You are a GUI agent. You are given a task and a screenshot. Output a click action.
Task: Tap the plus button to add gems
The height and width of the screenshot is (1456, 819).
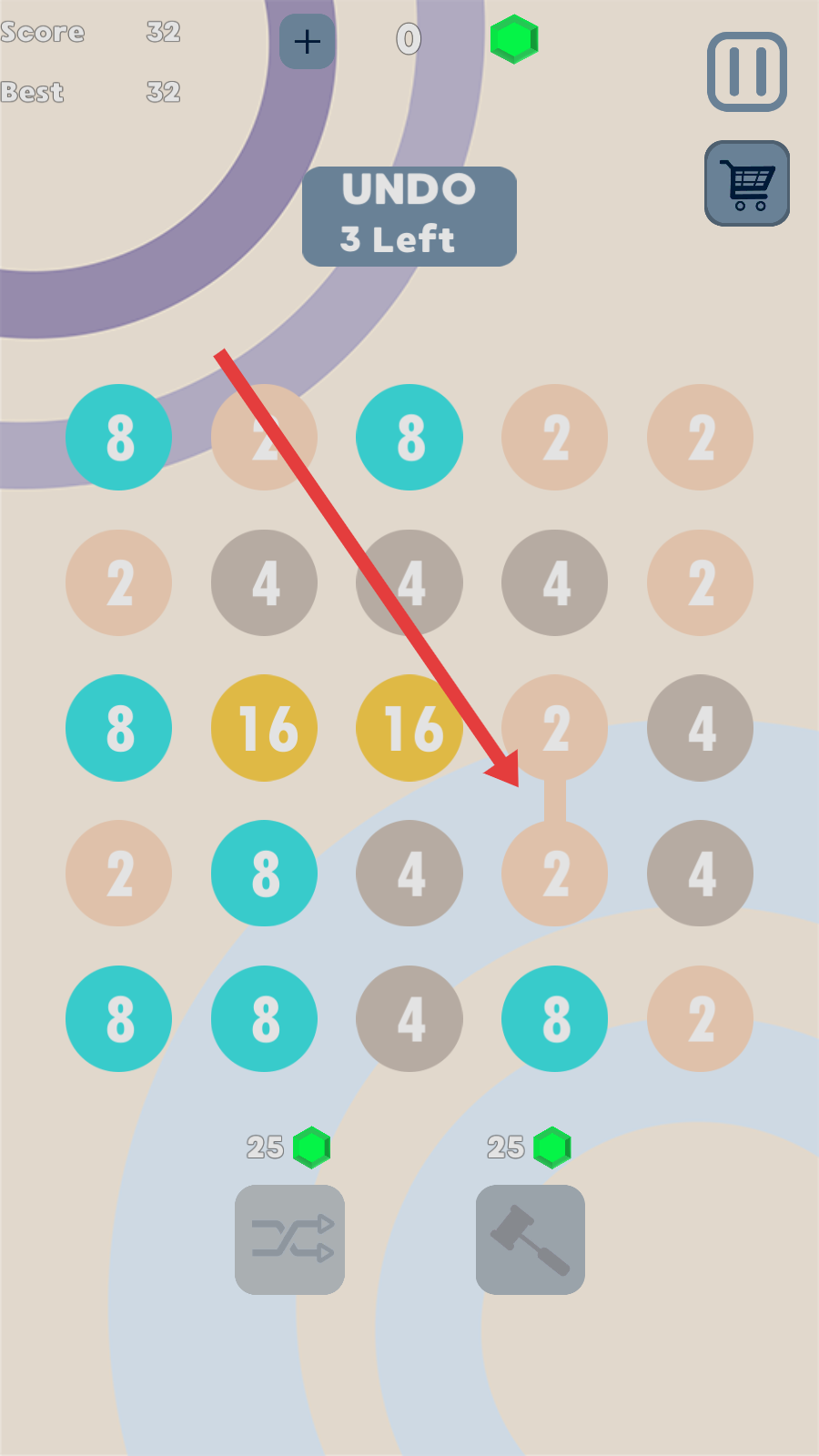pos(308,41)
